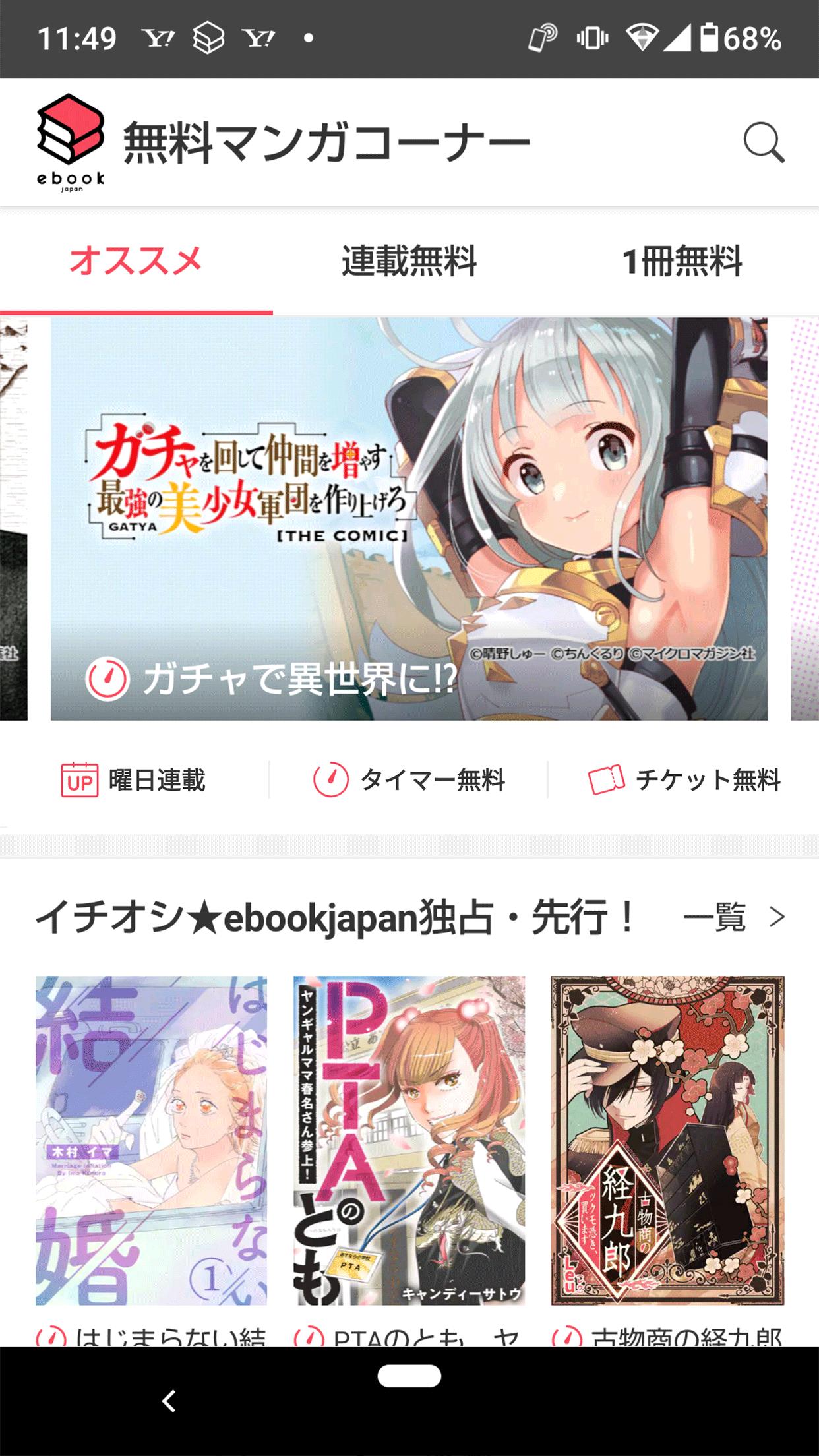This screenshot has height=1456, width=819.
Task: Open the はじまらない結婚 manga cover
Action: 152,1140
